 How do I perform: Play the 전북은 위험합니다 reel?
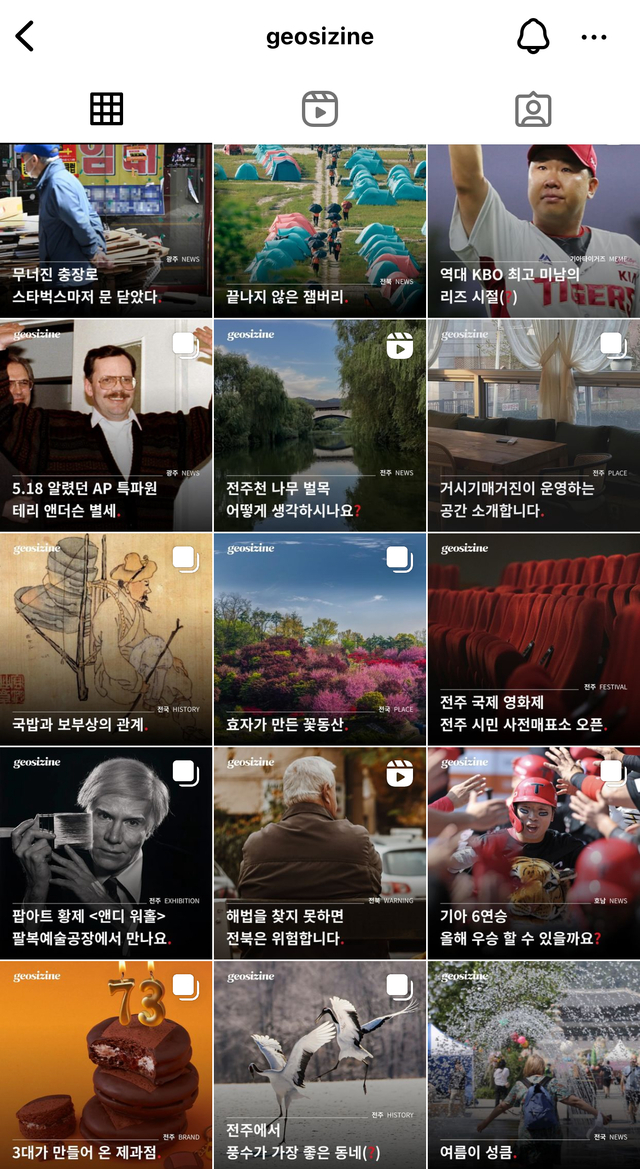click(320, 853)
